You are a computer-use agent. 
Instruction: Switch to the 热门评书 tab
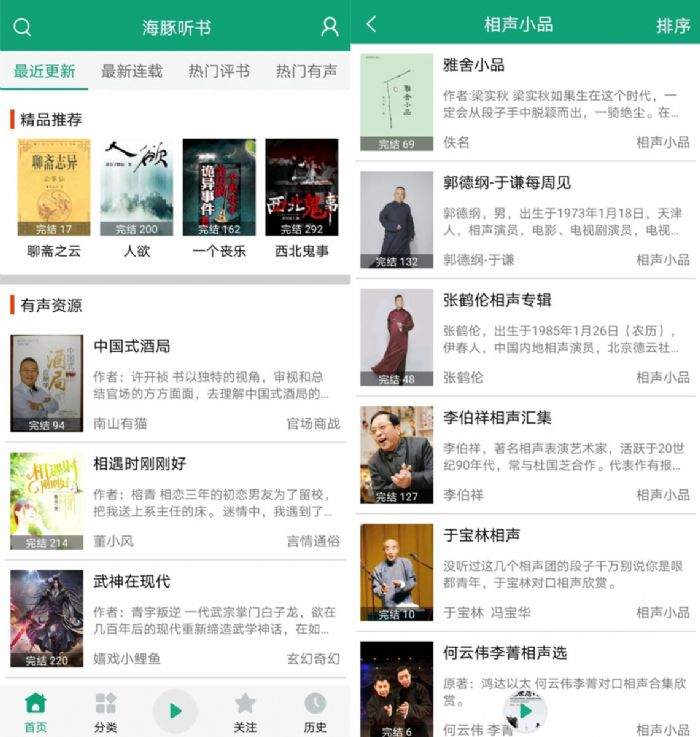[x=219, y=71]
